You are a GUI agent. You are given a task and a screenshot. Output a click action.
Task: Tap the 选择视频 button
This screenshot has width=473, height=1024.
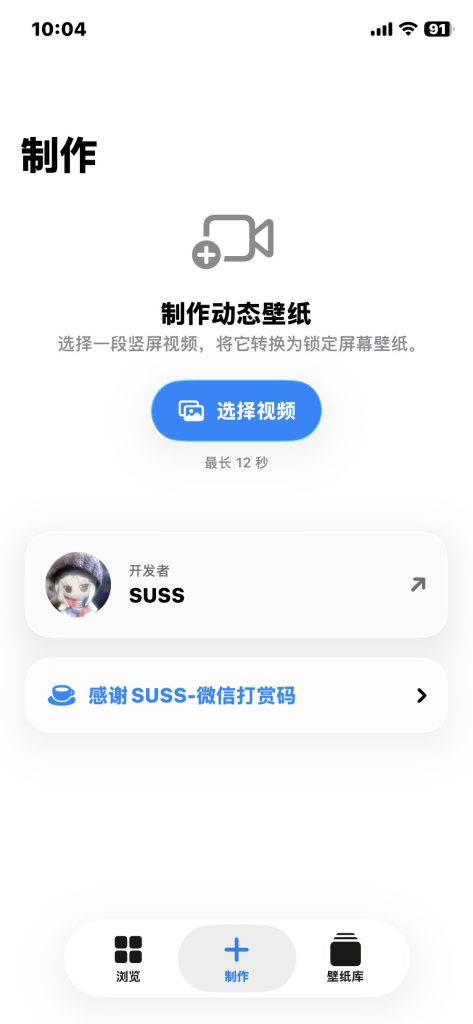click(236, 411)
